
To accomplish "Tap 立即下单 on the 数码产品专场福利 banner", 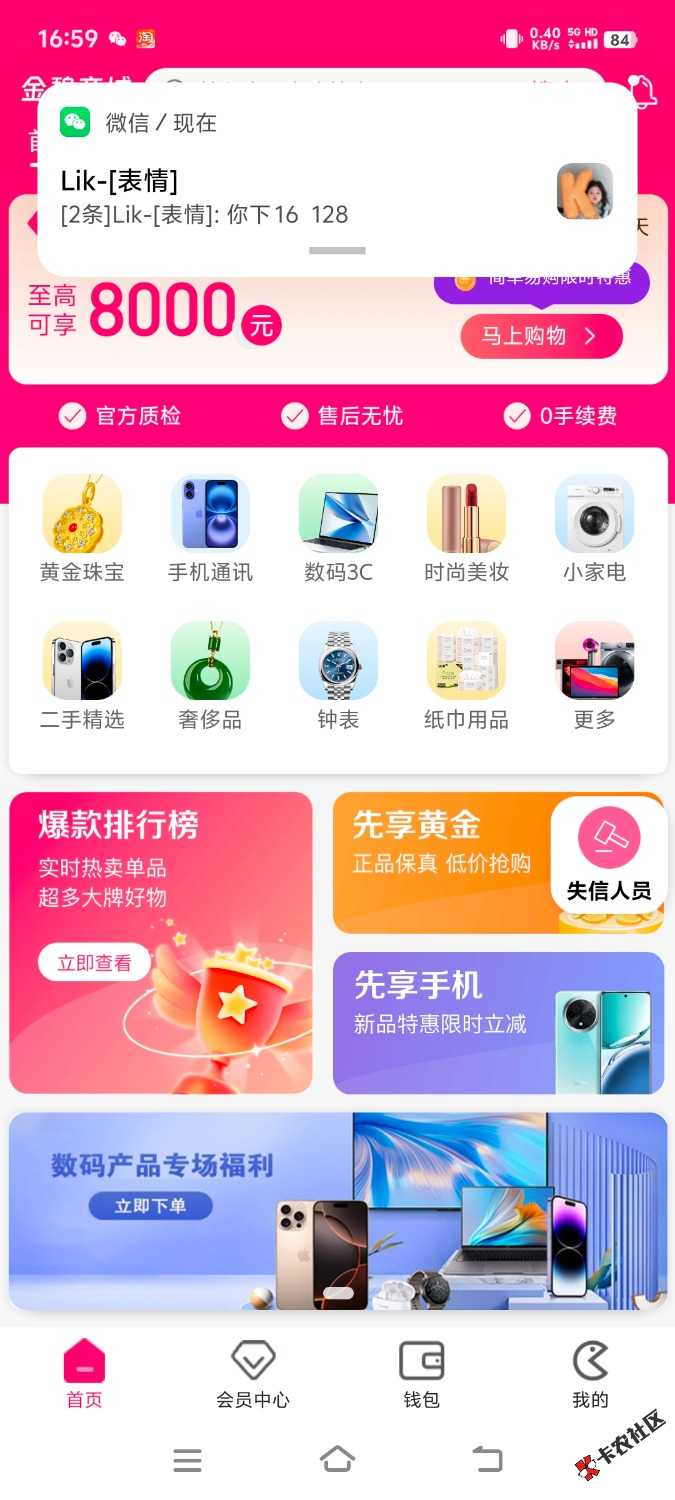I will coord(150,1206).
